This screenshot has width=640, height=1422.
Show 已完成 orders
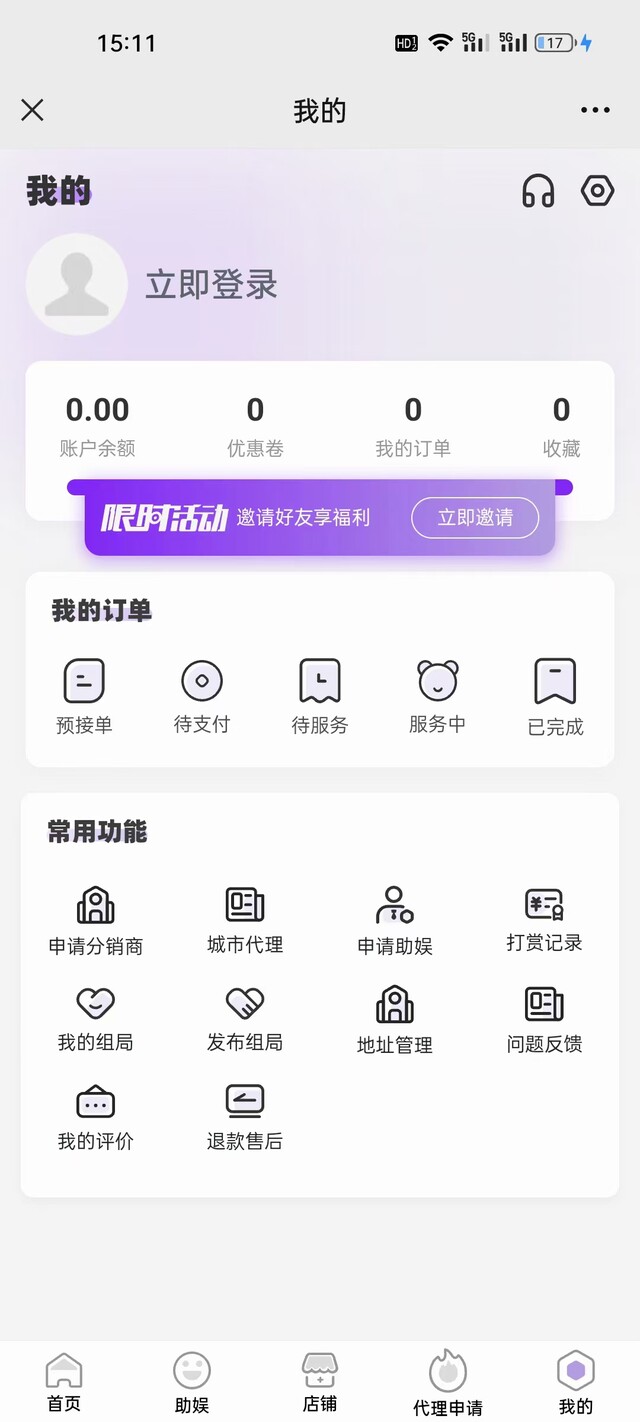pyautogui.click(x=555, y=697)
